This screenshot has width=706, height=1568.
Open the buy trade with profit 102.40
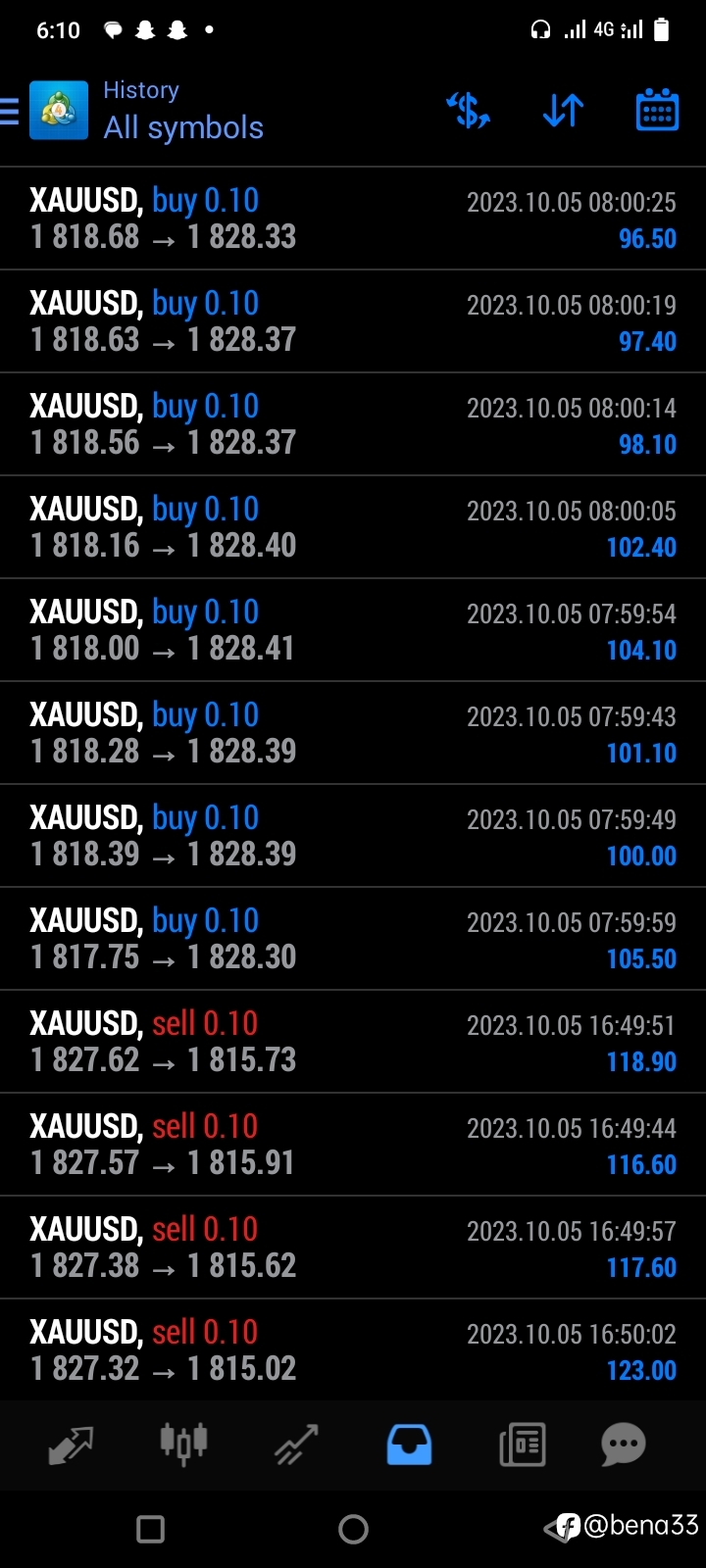tap(353, 527)
